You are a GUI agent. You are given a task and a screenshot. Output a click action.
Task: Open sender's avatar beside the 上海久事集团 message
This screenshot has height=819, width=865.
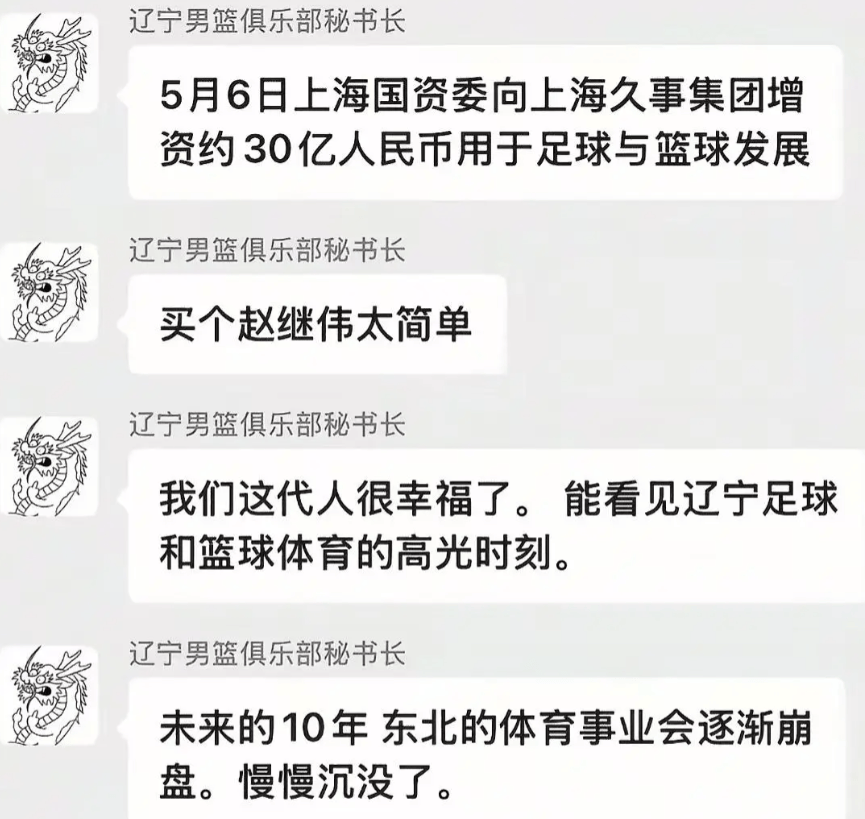50,63
